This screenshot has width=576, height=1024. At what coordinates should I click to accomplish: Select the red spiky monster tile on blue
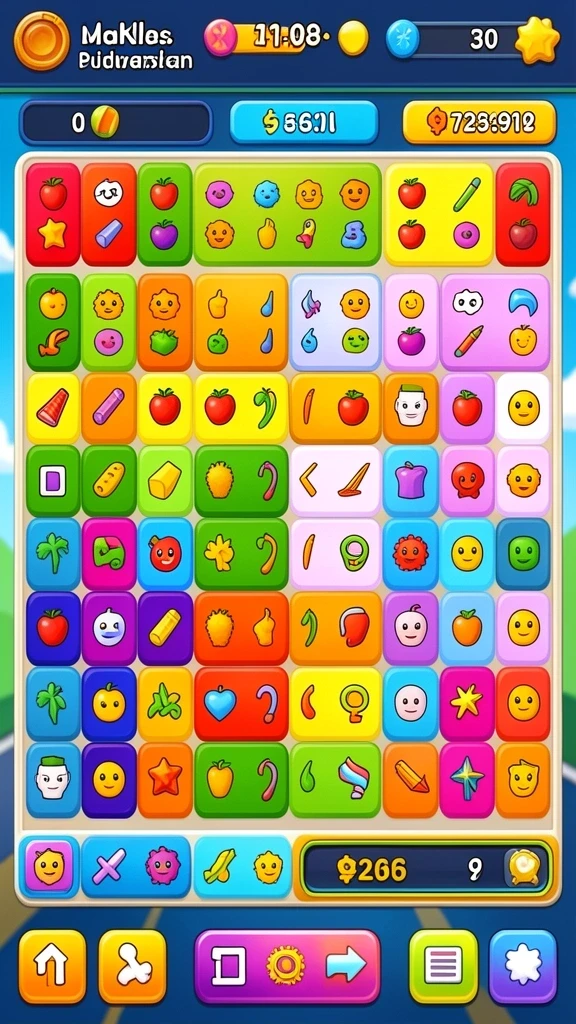[x=411, y=554]
